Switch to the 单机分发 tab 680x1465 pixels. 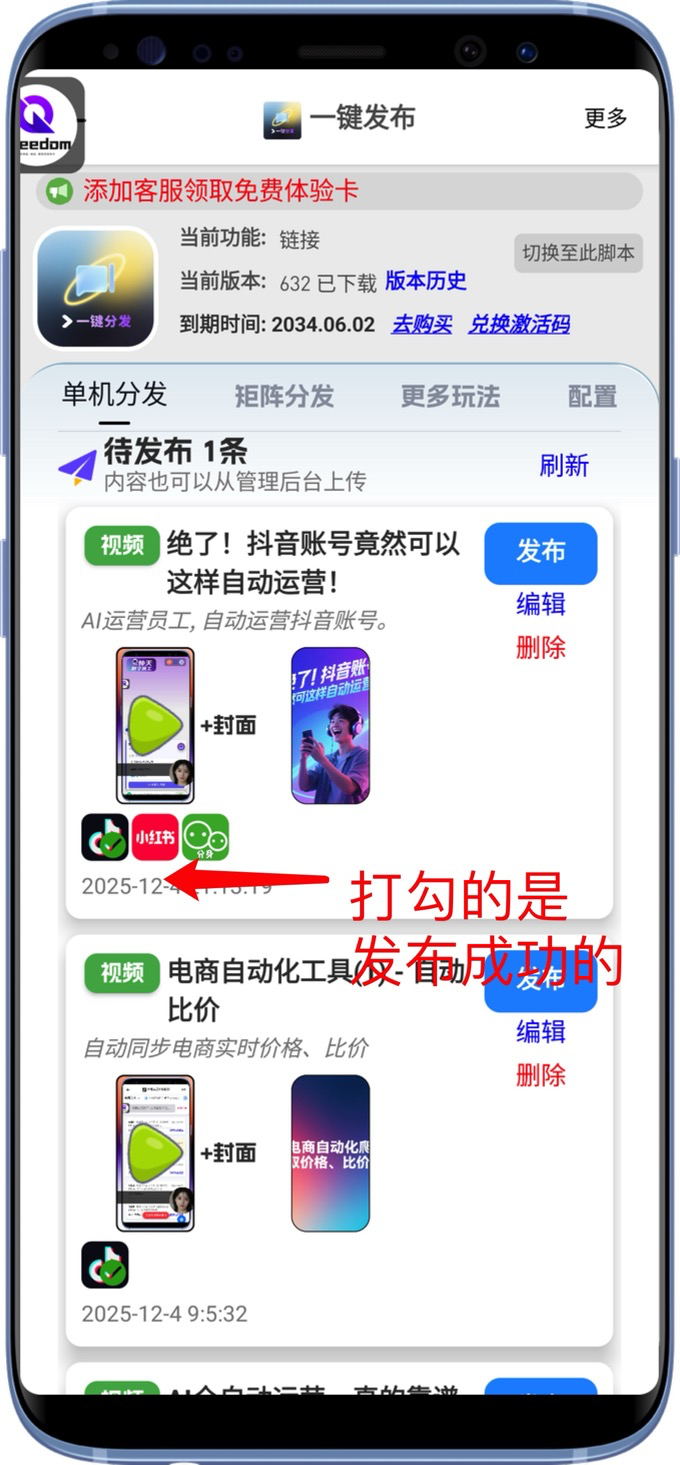pyautogui.click(x=114, y=395)
